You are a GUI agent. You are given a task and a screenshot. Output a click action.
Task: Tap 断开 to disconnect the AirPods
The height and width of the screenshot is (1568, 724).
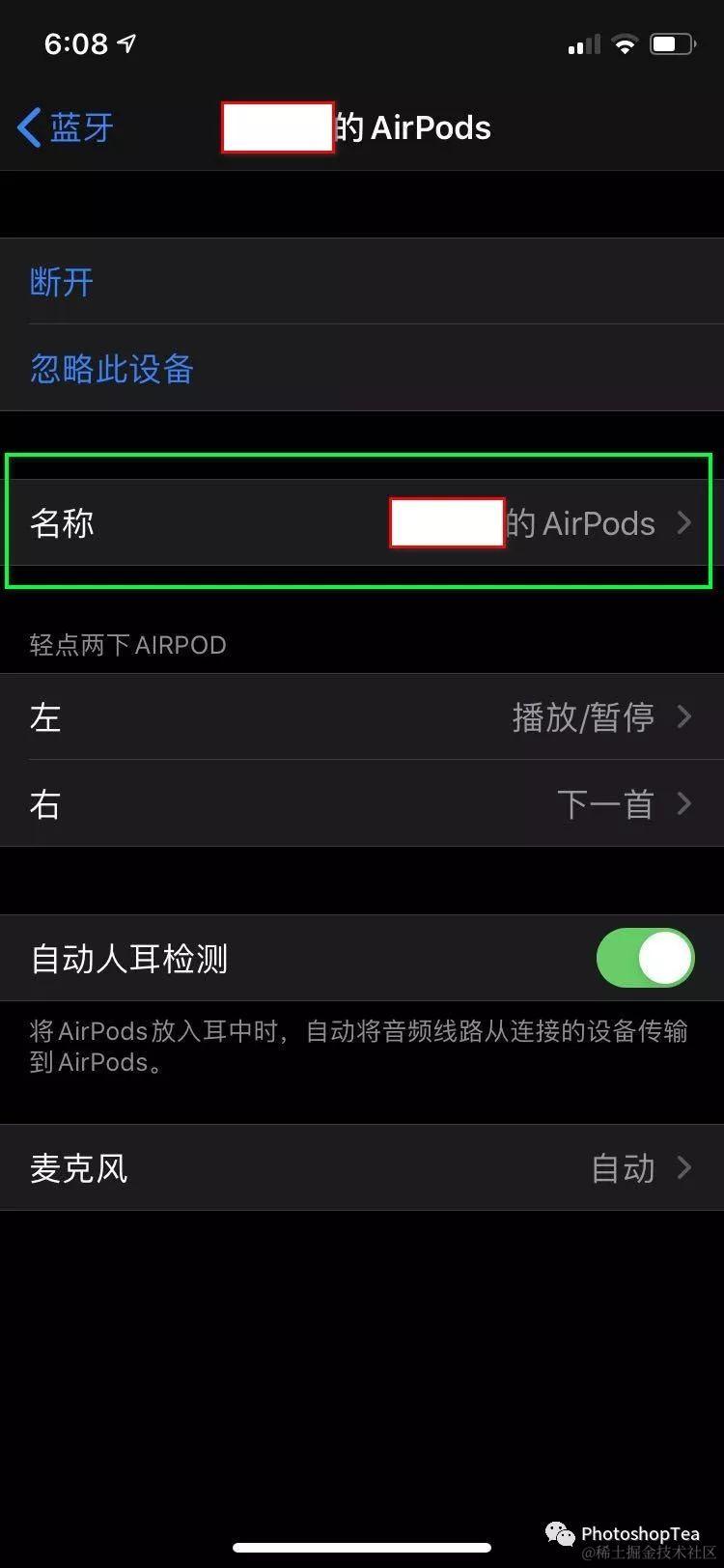[62, 282]
